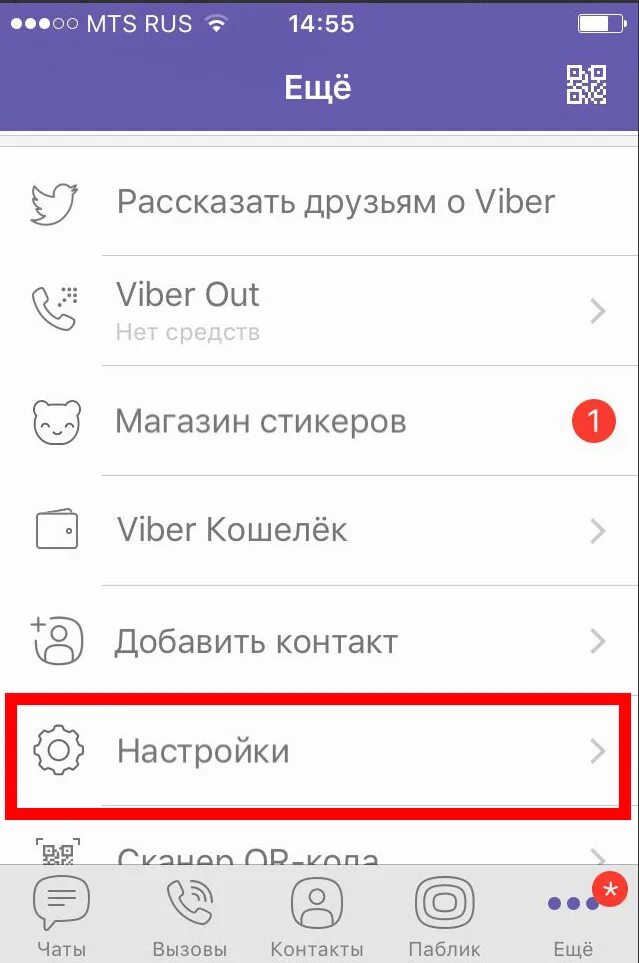Open Viber Кошелёк
This screenshot has width=639, height=963.
coord(320,531)
